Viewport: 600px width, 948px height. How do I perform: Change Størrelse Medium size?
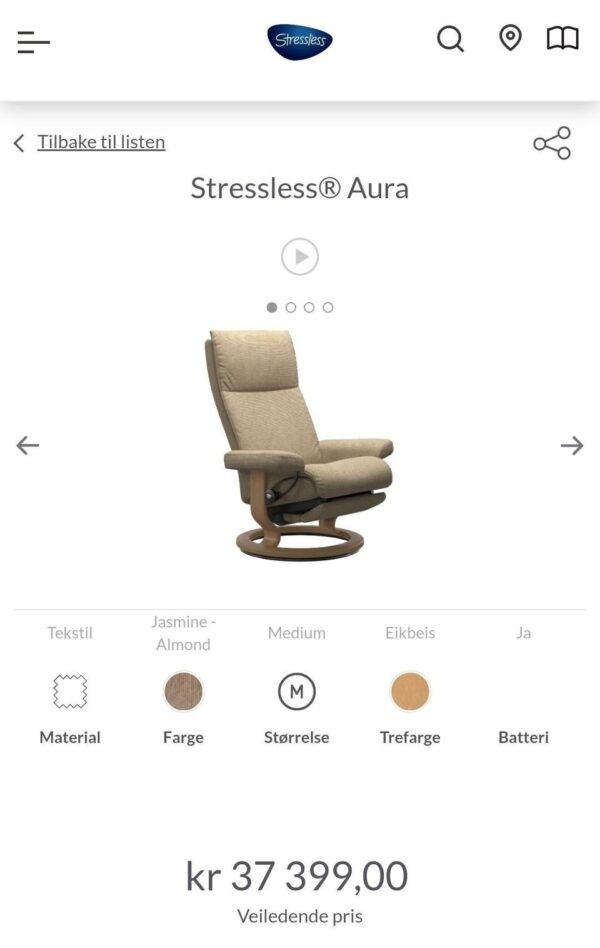click(296, 691)
